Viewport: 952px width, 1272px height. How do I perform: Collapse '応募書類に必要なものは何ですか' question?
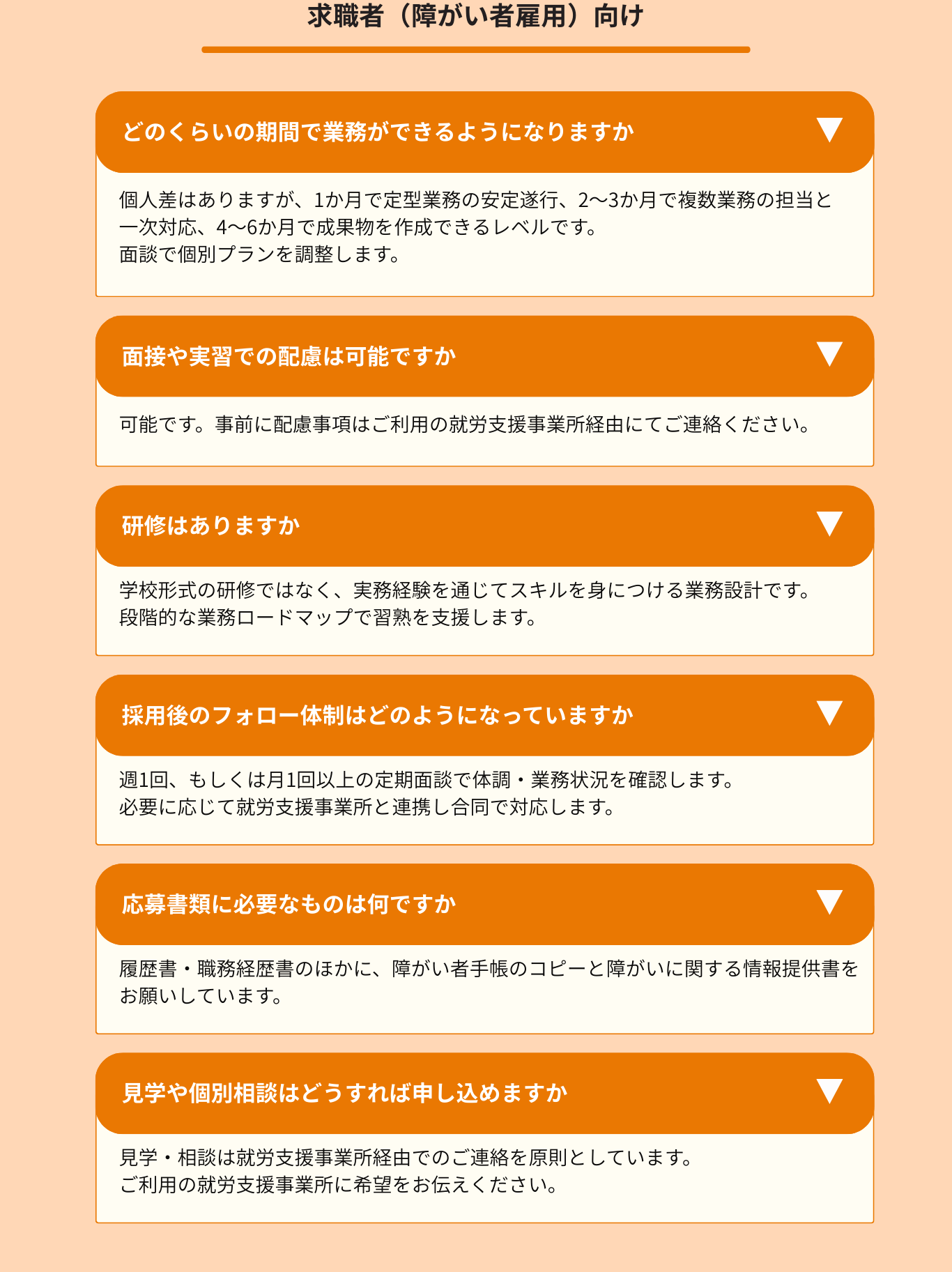tap(484, 904)
